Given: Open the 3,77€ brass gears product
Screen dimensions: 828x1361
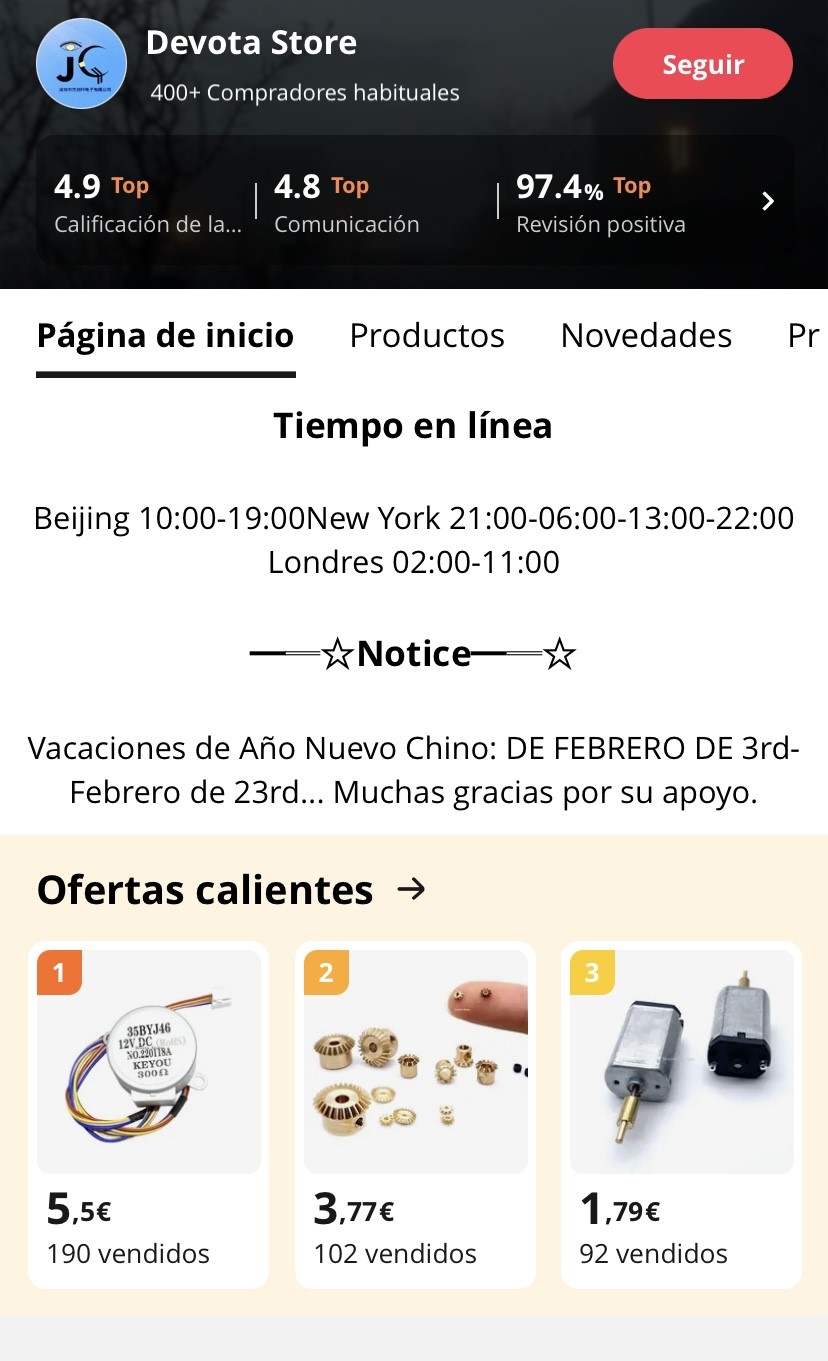Looking at the screenshot, I should [x=415, y=1115].
